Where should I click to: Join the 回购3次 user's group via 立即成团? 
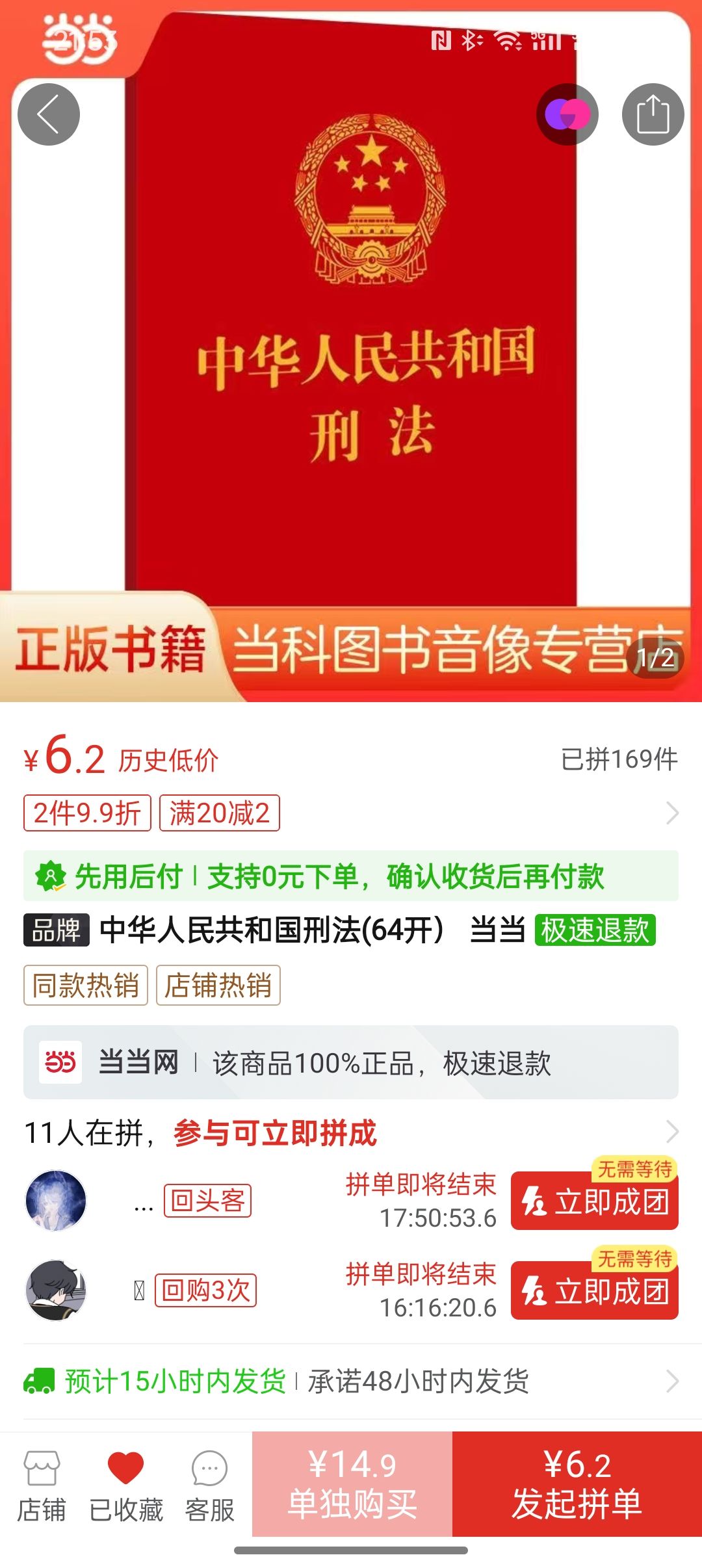594,1291
